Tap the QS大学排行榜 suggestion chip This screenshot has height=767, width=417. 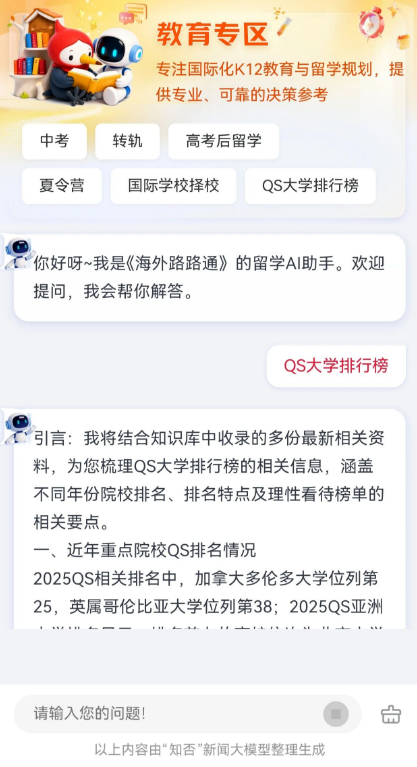[x=310, y=186]
